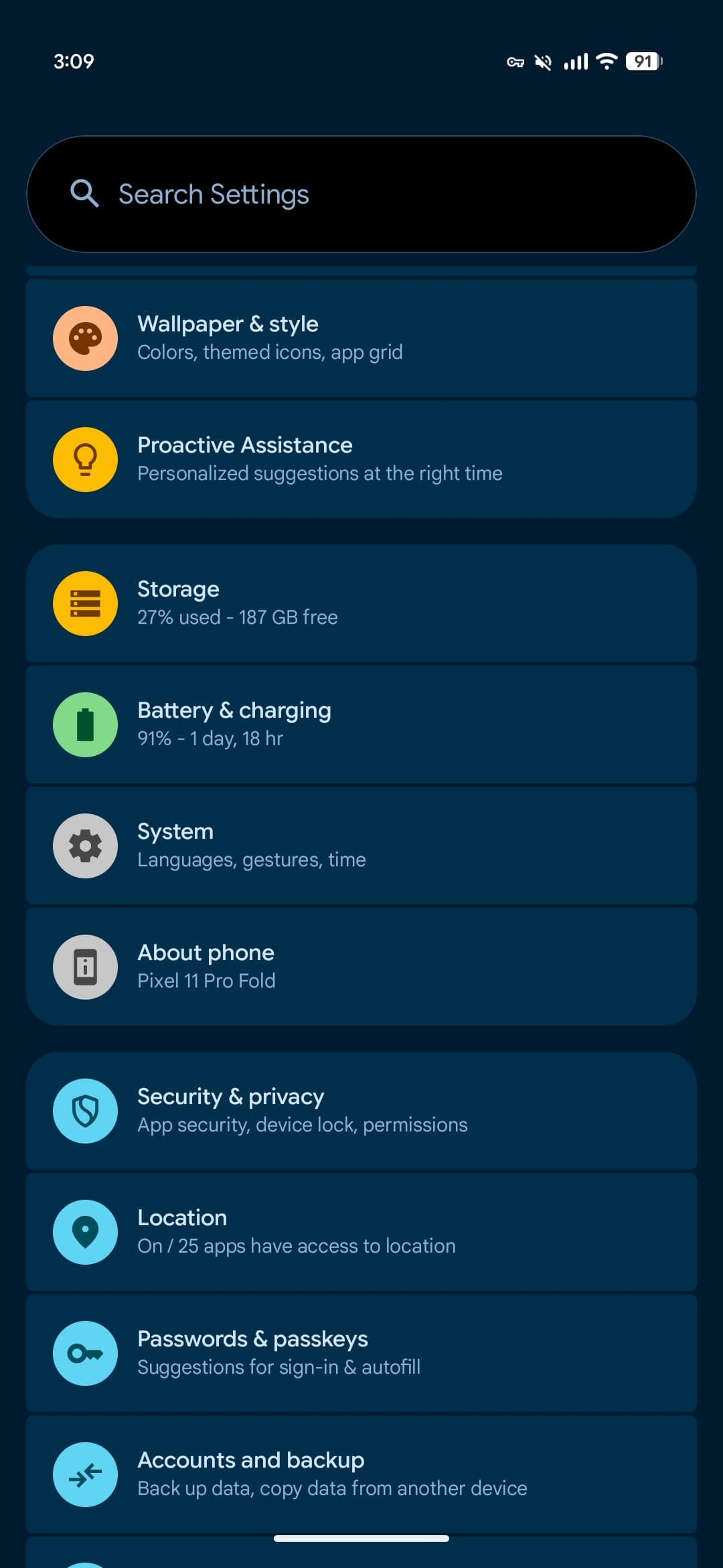This screenshot has width=723, height=1568.
Task: Open Proactive Assistance
Action: point(361,459)
